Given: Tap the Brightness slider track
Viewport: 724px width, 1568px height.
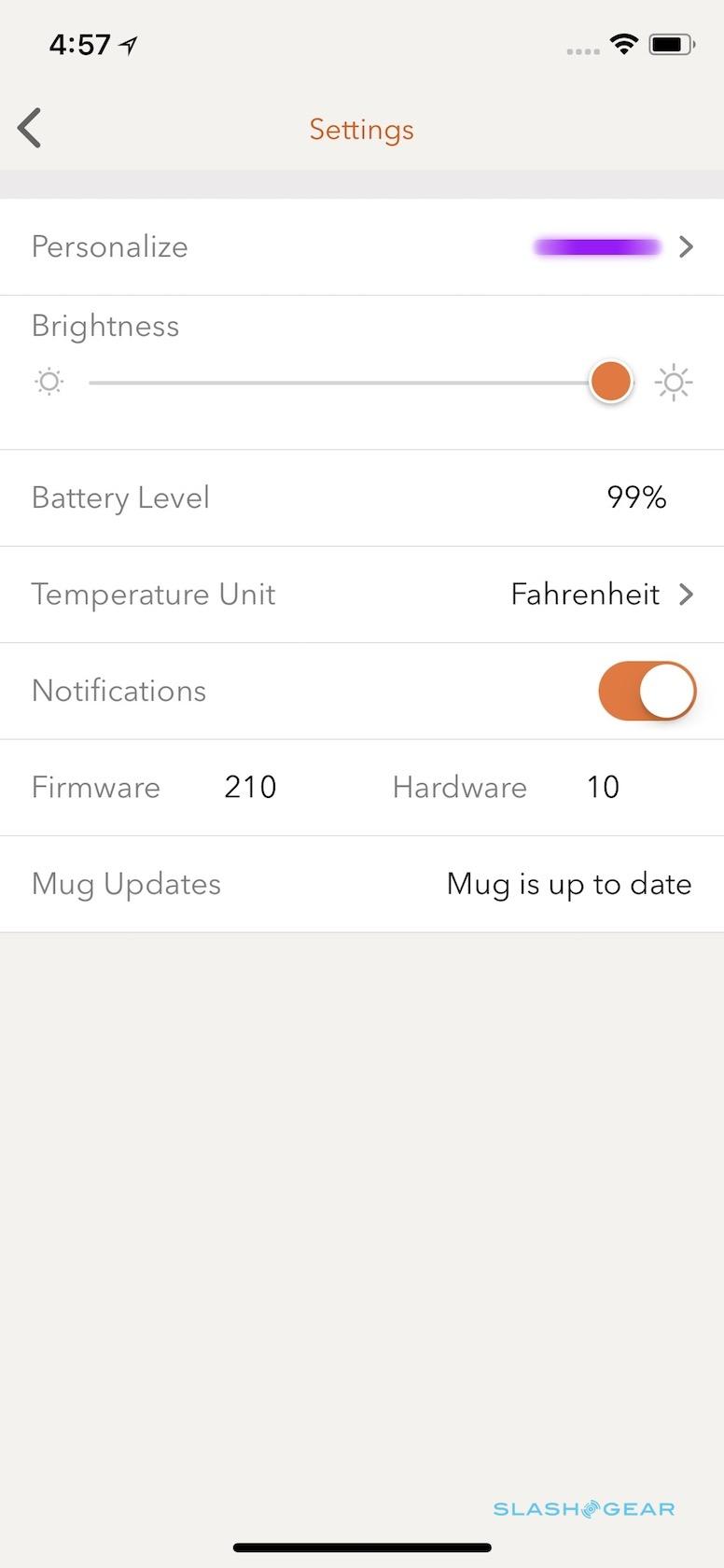Looking at the screenshot, I should [336, 383].
